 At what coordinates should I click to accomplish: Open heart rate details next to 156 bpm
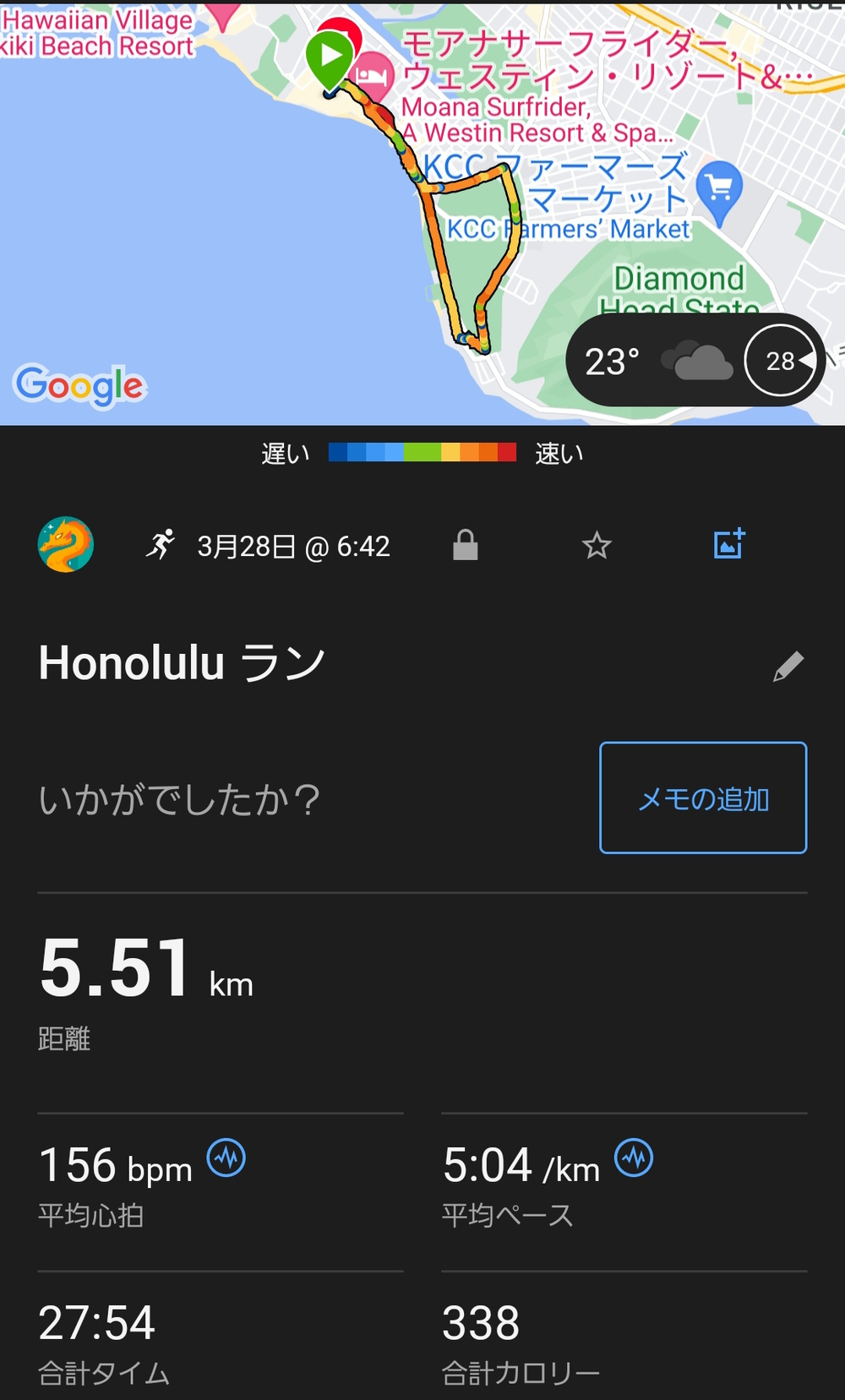coord(226,1158)
